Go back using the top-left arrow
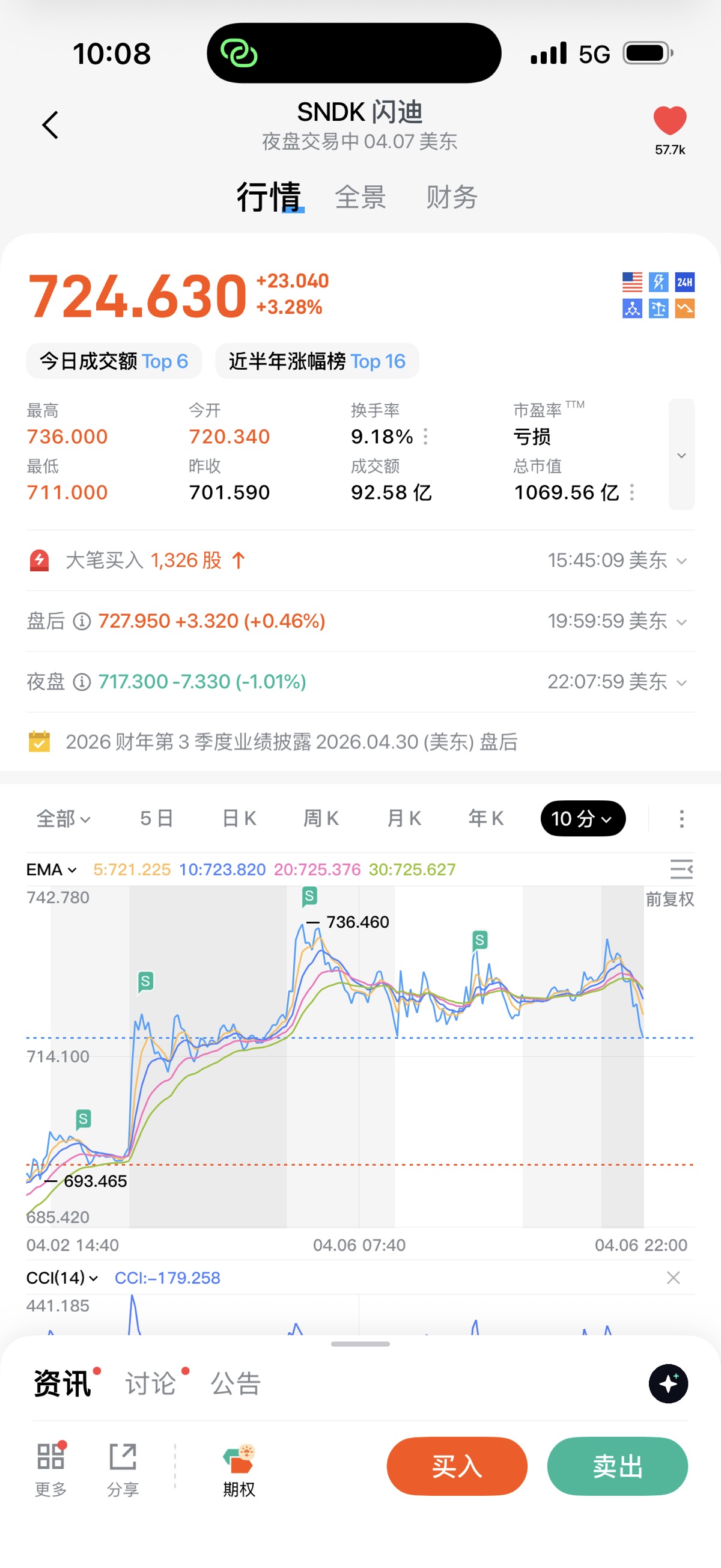The height and width of the screenshot is (1568, 721). (50, 126)
